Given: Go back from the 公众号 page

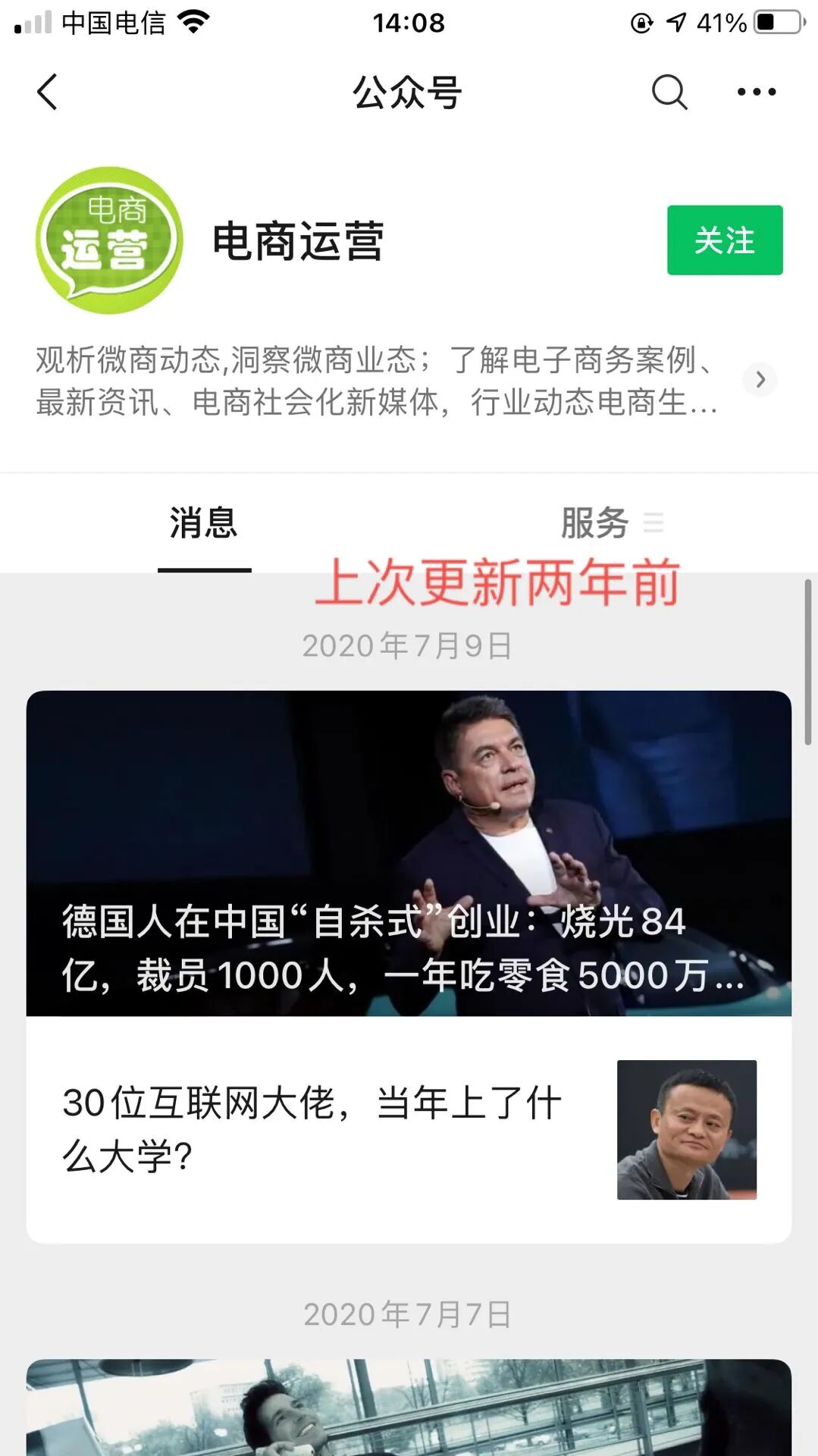Looking at the screenshot, I should [47, 92].
